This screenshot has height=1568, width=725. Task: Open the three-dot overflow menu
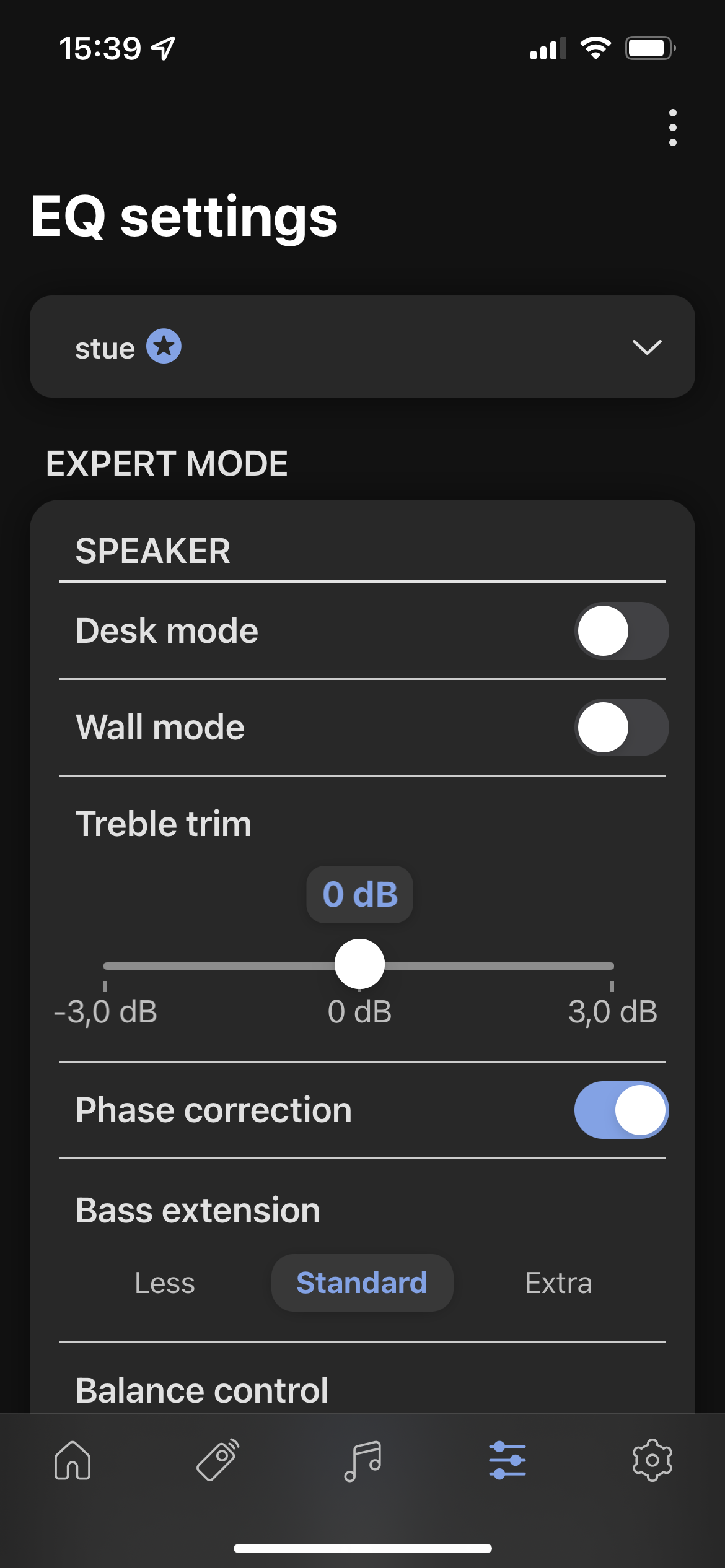(672, 128)
